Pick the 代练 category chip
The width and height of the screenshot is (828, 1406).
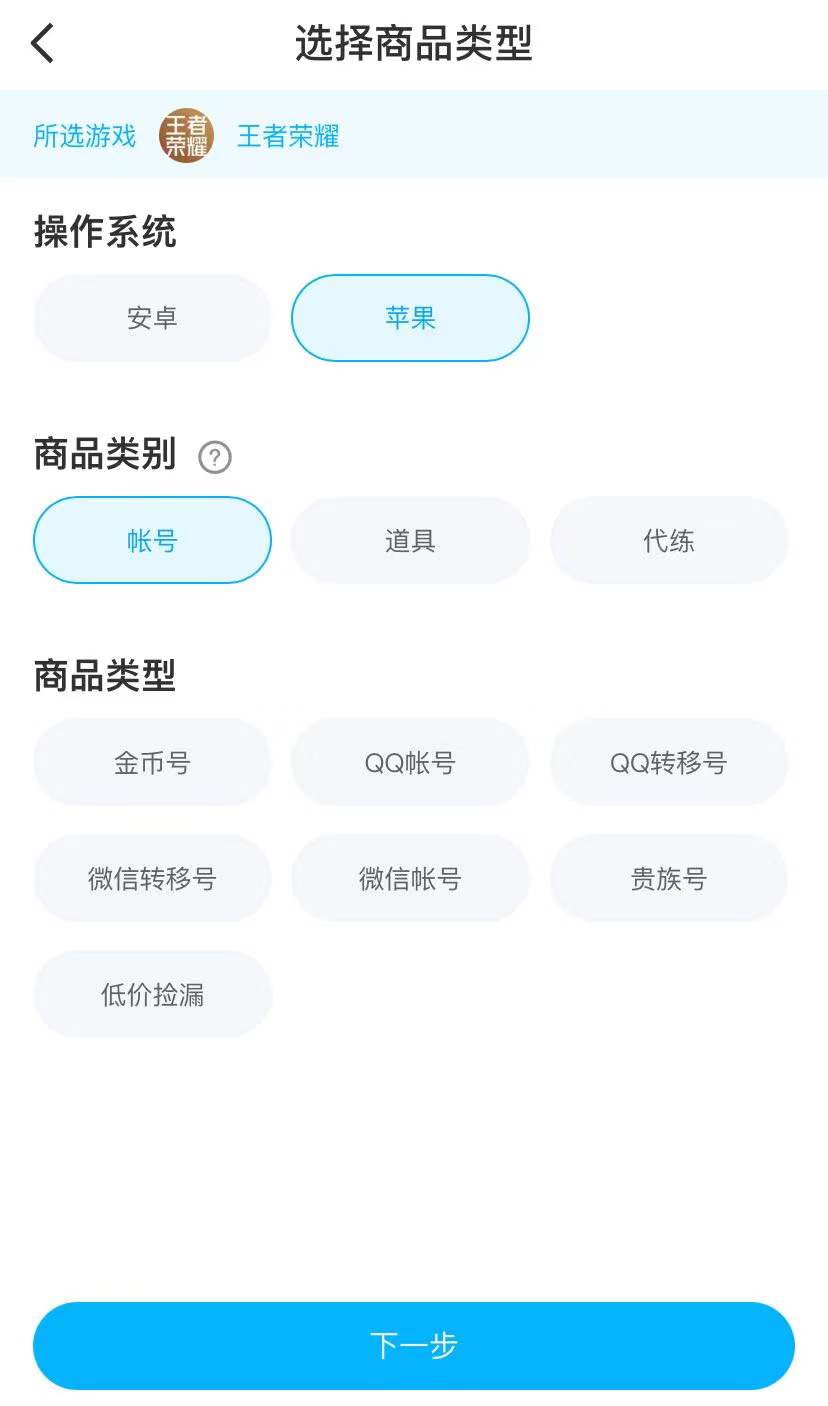tap(668, 541)
